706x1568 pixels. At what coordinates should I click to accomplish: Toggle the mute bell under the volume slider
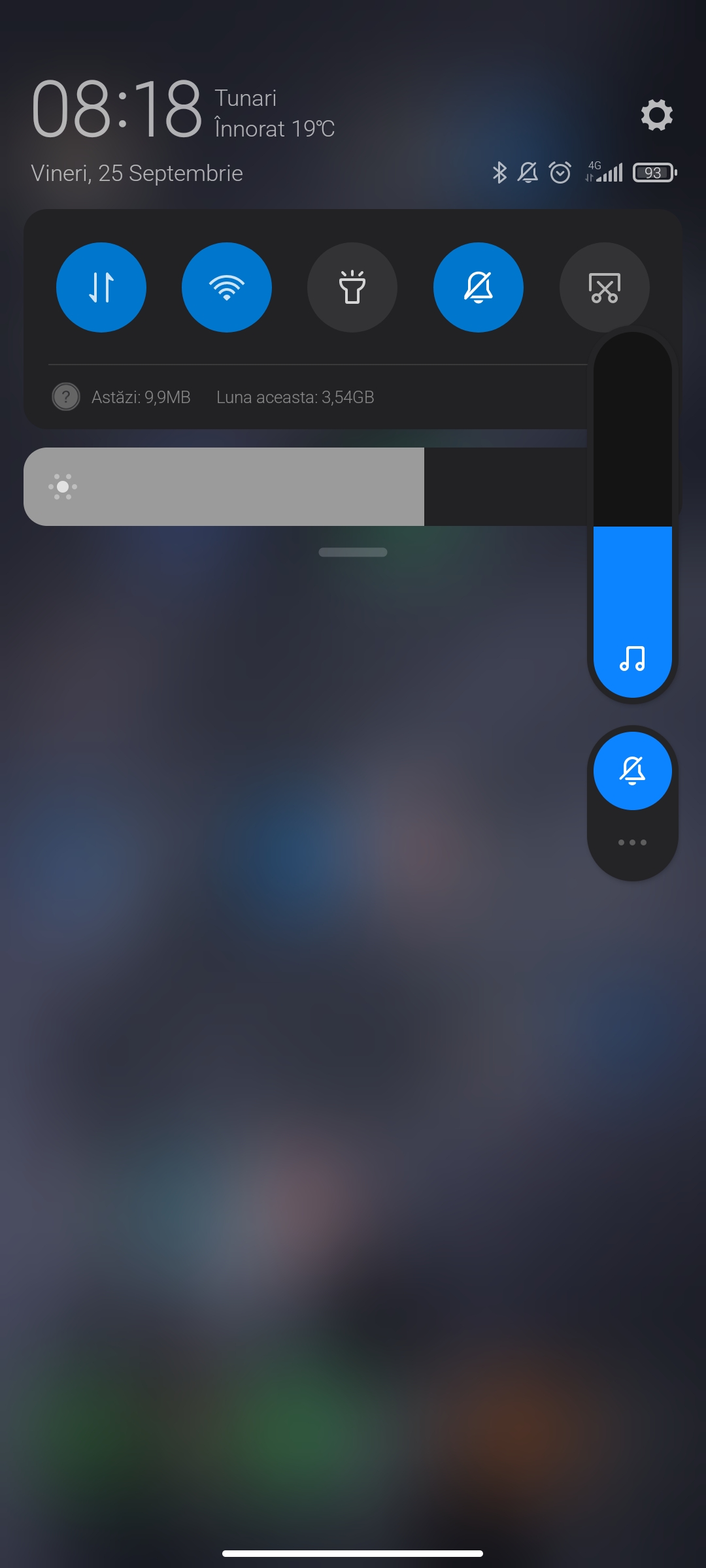632,771
